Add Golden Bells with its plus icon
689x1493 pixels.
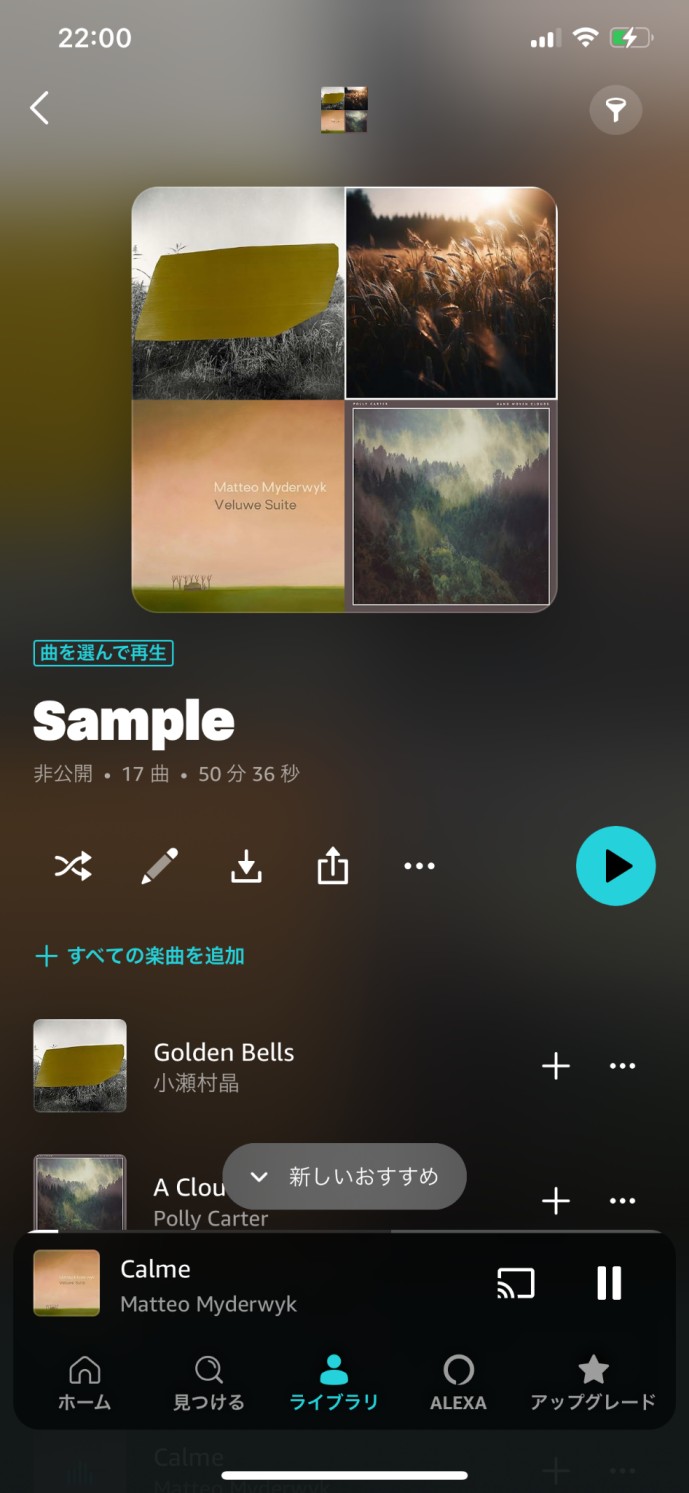[555, 1066]
